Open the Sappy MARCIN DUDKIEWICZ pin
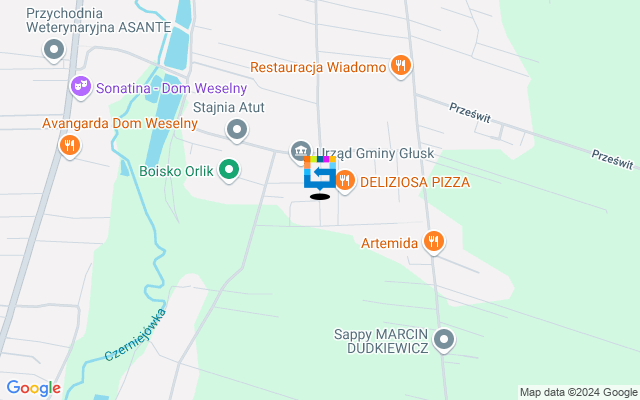Screen dimensions: 640x400 (x=445, y=340)
